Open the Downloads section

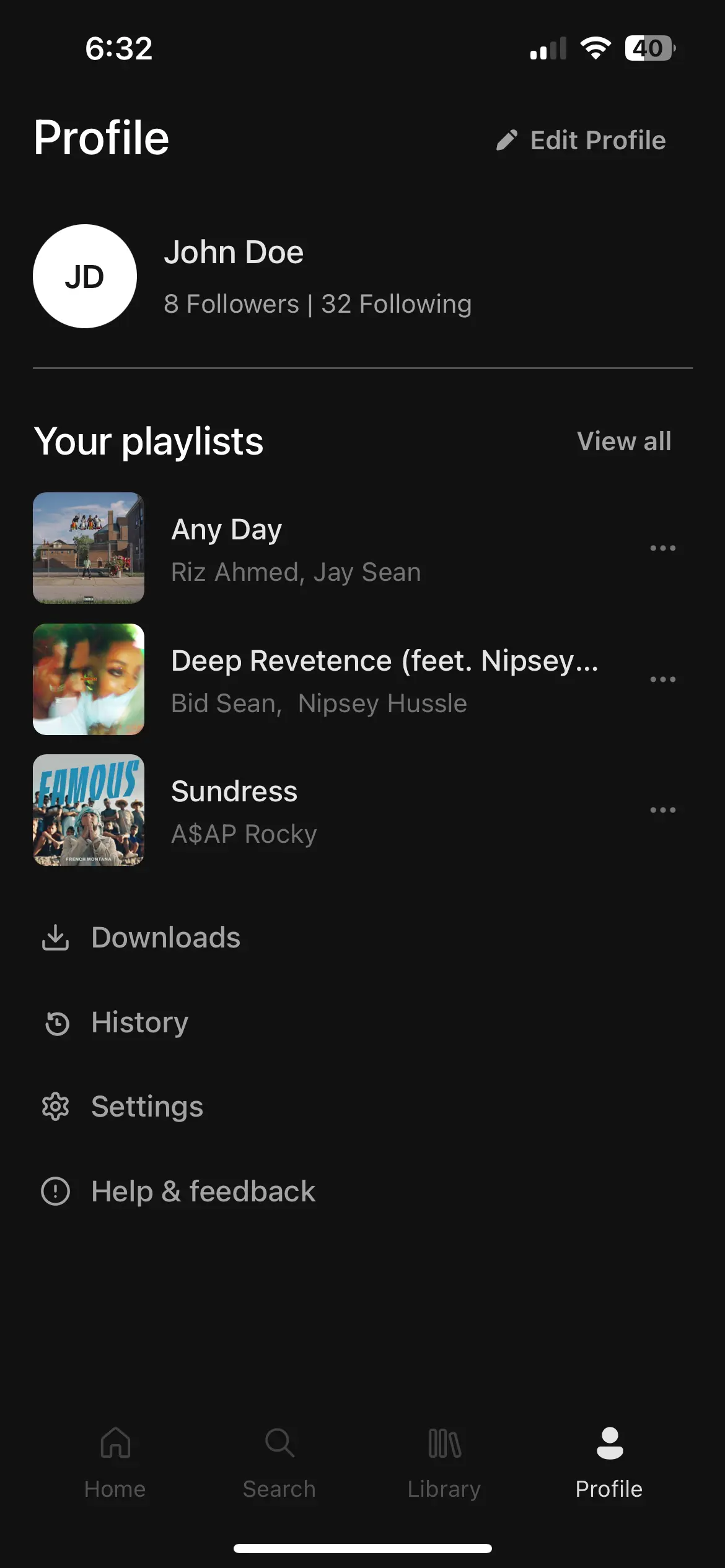(165, 937)
